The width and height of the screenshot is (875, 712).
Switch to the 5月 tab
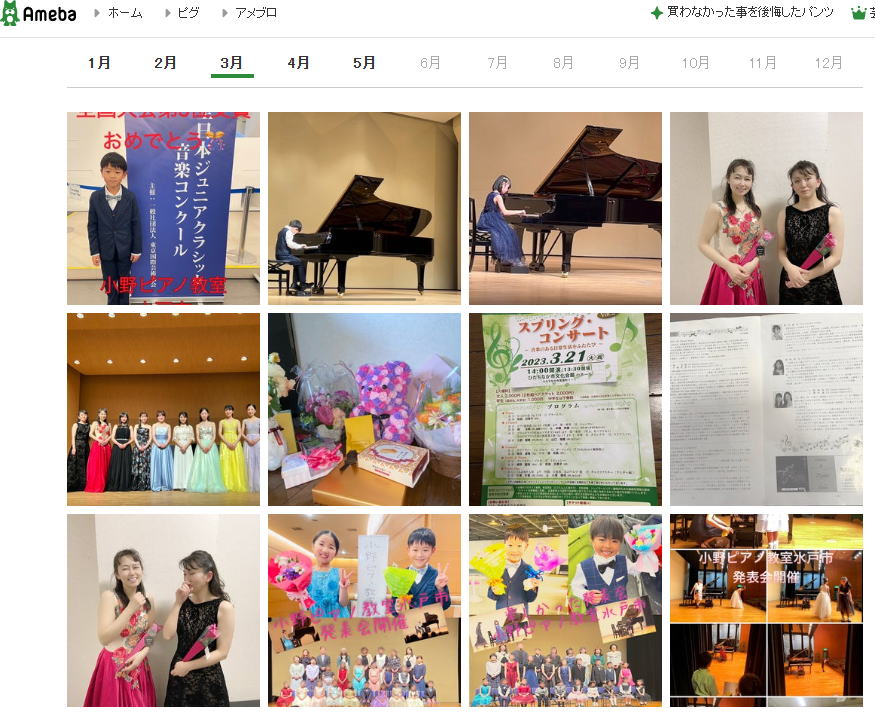[364, 63]
